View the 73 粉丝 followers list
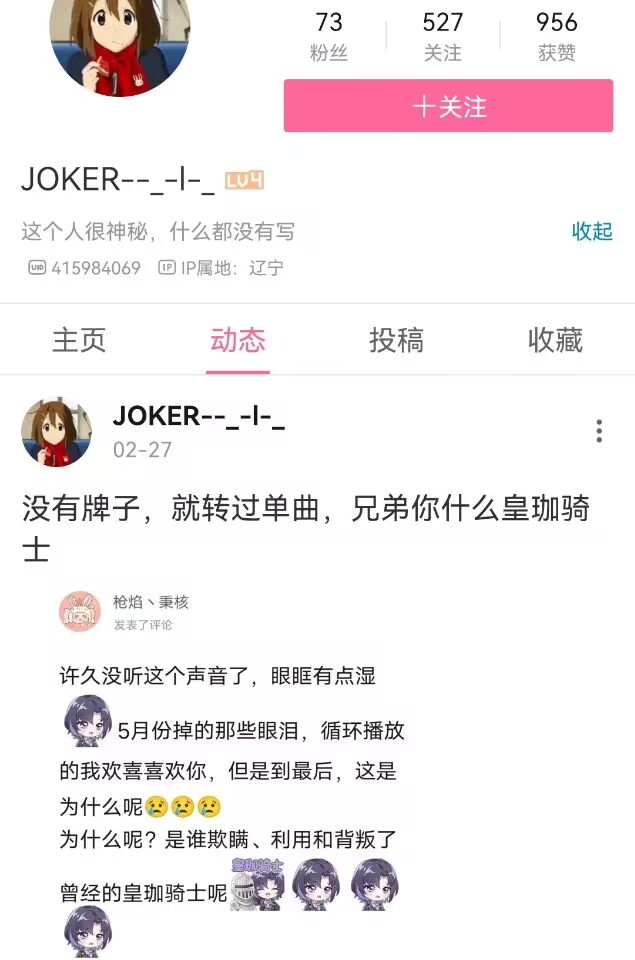Image resolution: width=635 pixels, height=960 pixels. tap(328, 36)
